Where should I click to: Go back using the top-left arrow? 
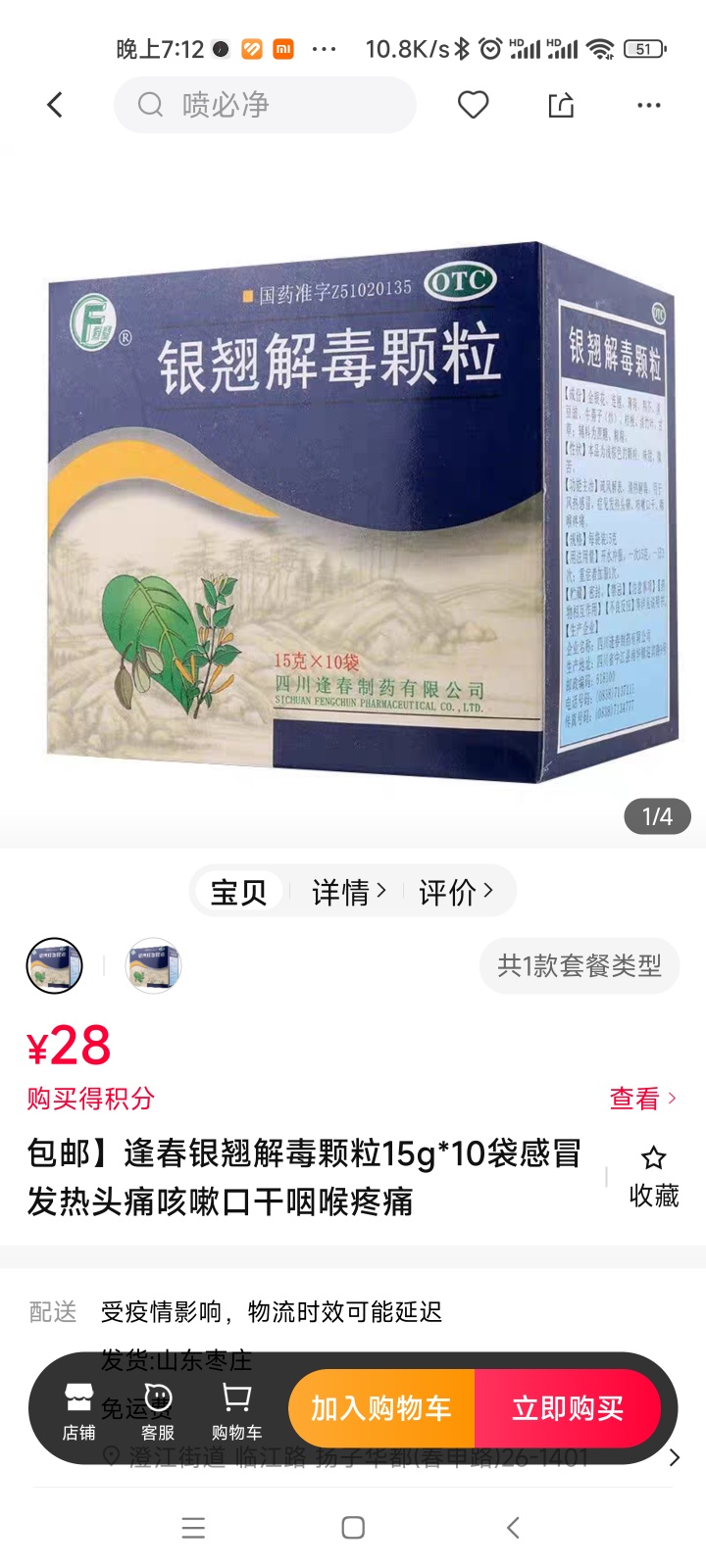coord(55,105)
